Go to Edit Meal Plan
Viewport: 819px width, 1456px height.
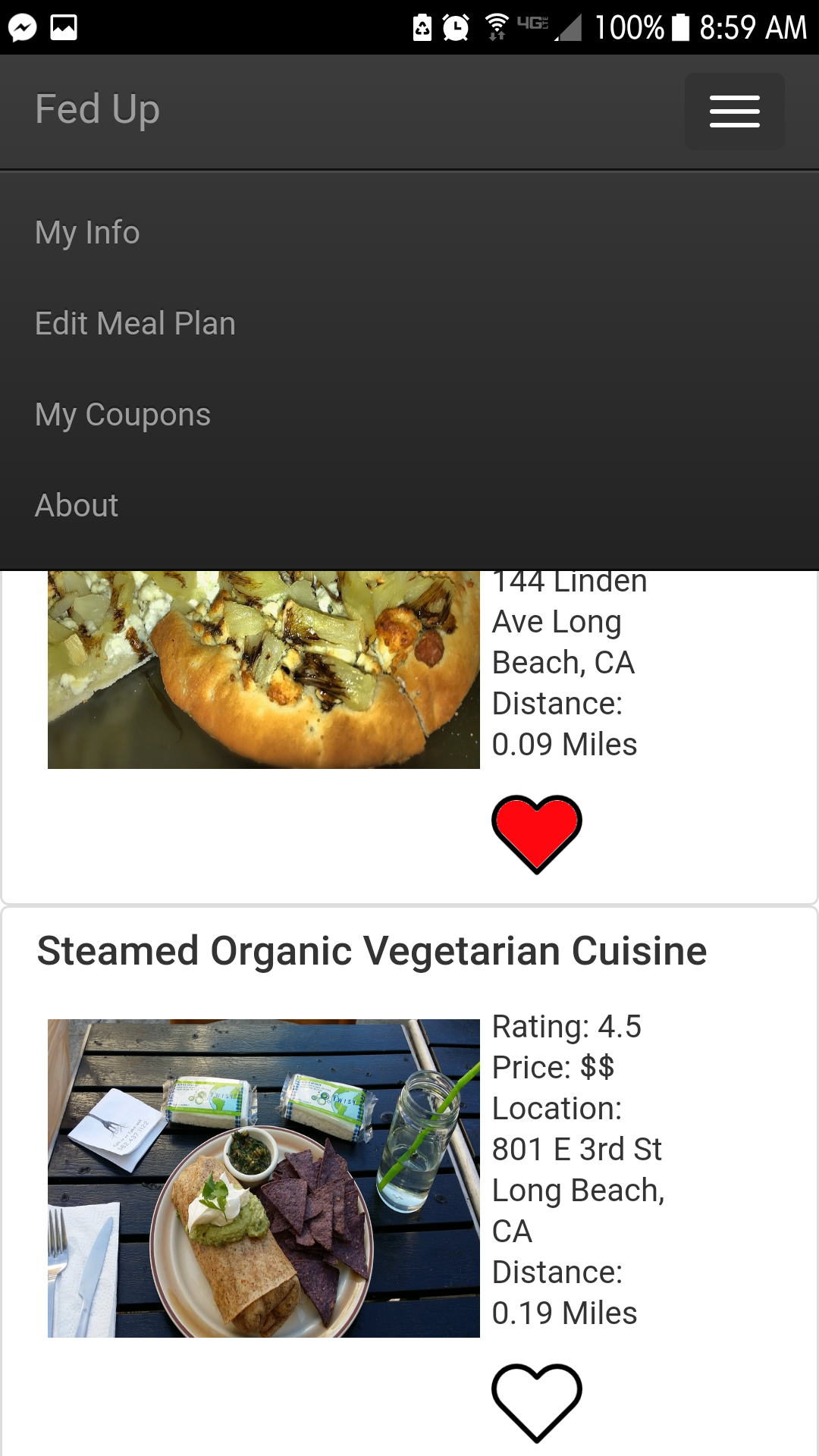click(135, 323)
